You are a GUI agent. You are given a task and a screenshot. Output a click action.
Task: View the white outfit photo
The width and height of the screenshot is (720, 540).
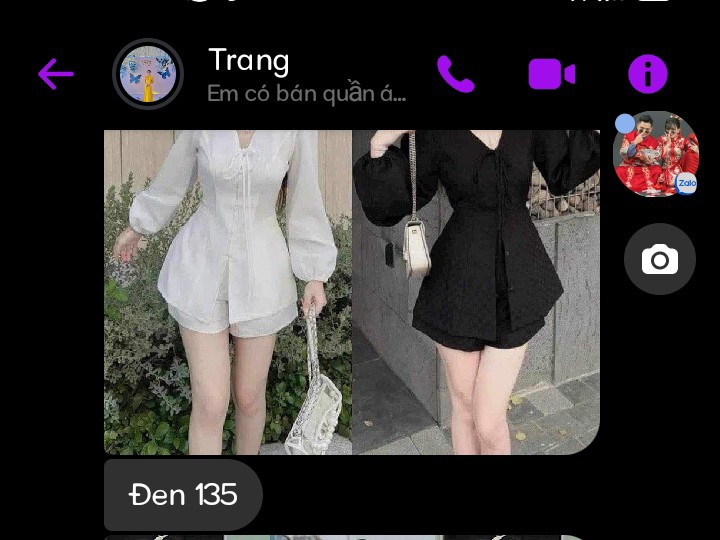(x=228, y=292)
